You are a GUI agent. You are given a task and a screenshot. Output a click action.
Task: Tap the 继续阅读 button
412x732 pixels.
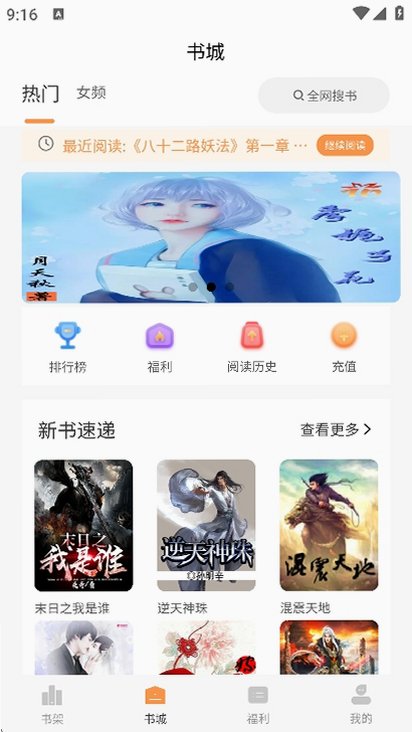click(345, 145)
